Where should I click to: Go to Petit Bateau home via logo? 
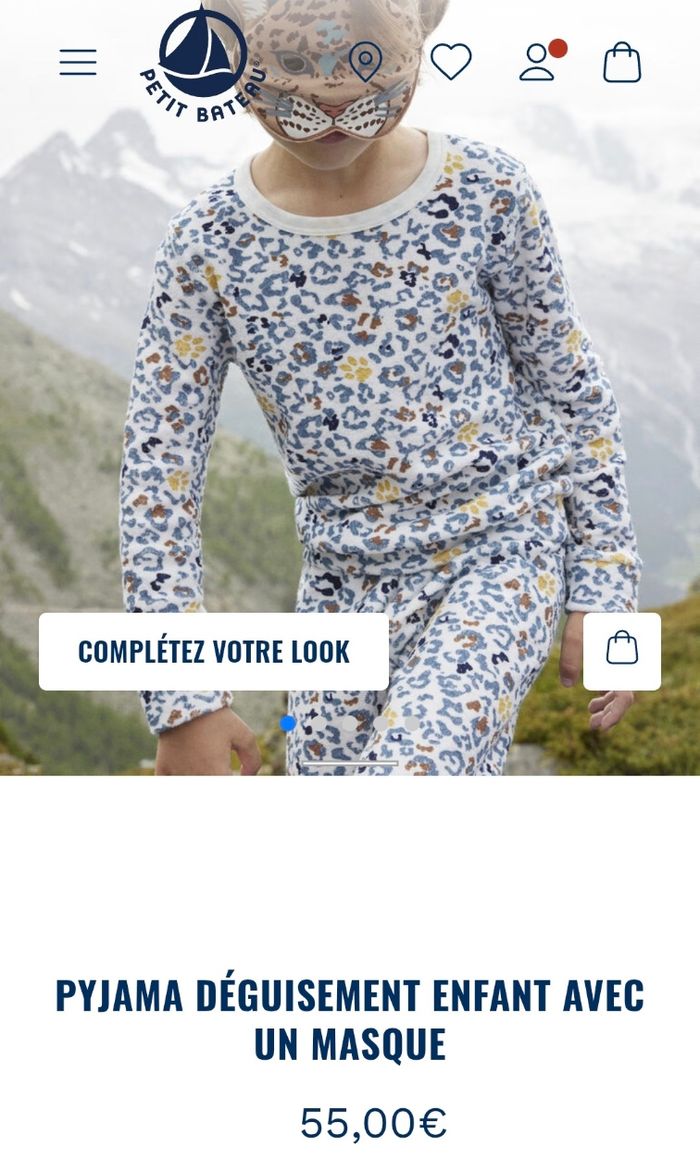click(203, 62)
